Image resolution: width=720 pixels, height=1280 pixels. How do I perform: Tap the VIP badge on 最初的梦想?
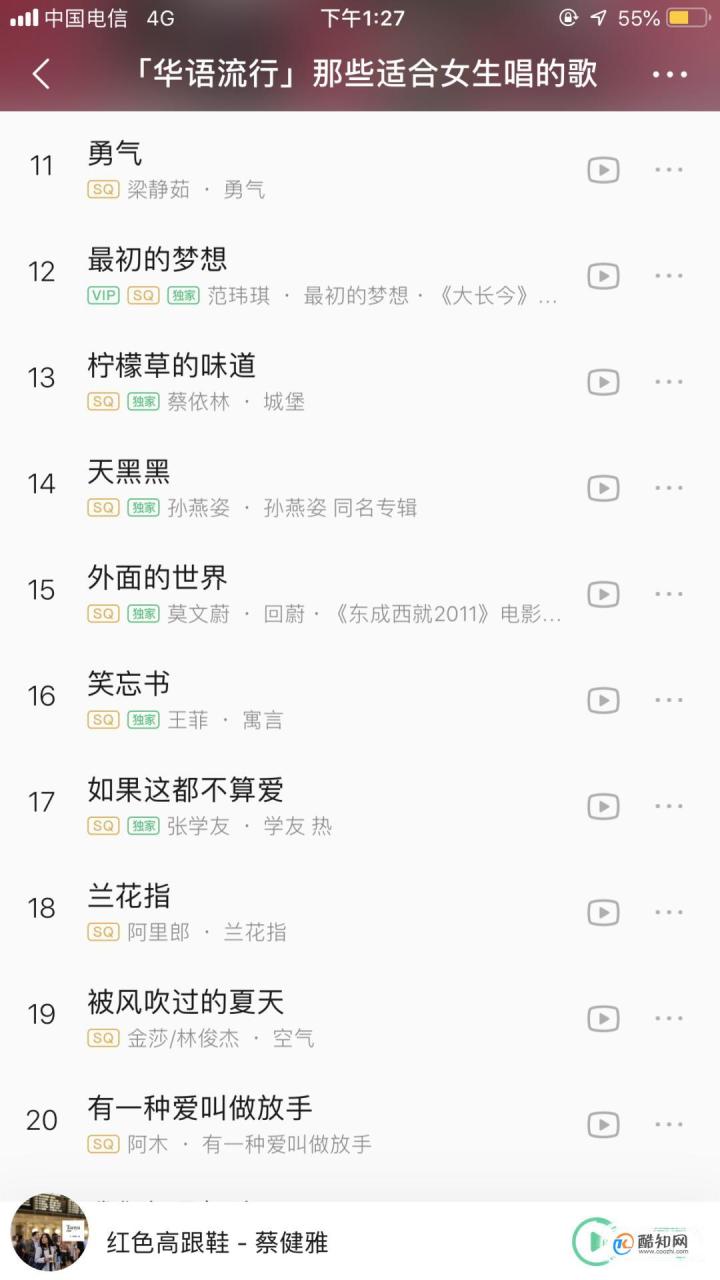101,296
